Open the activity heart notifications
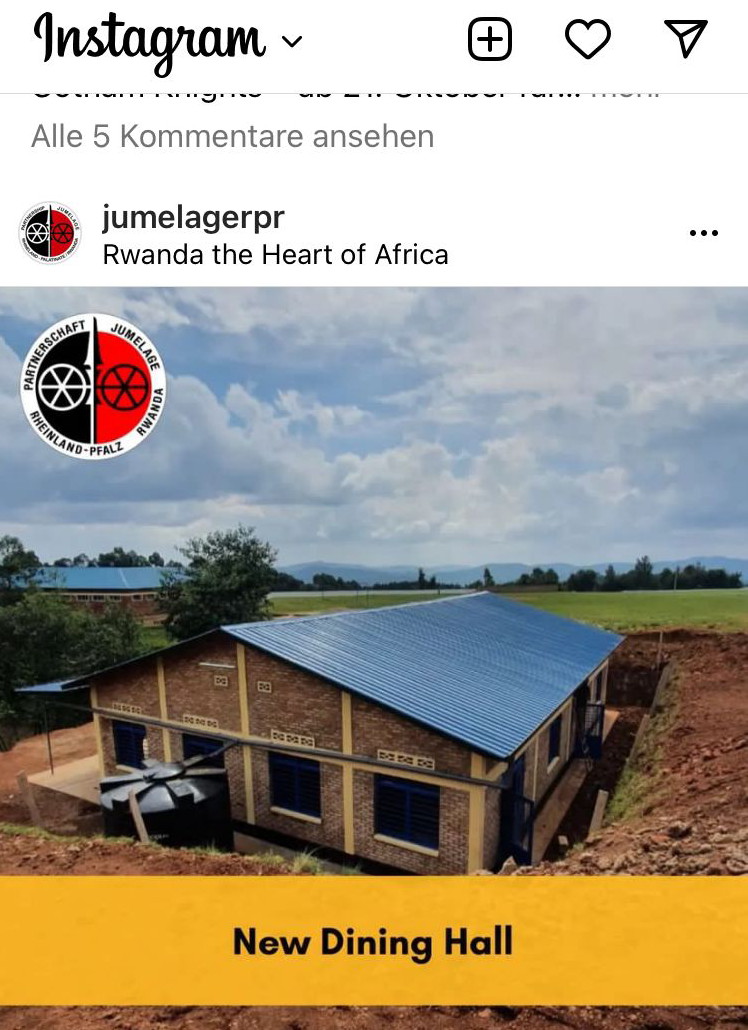This screenshot has height=1030, width=748. pos(587,40)
